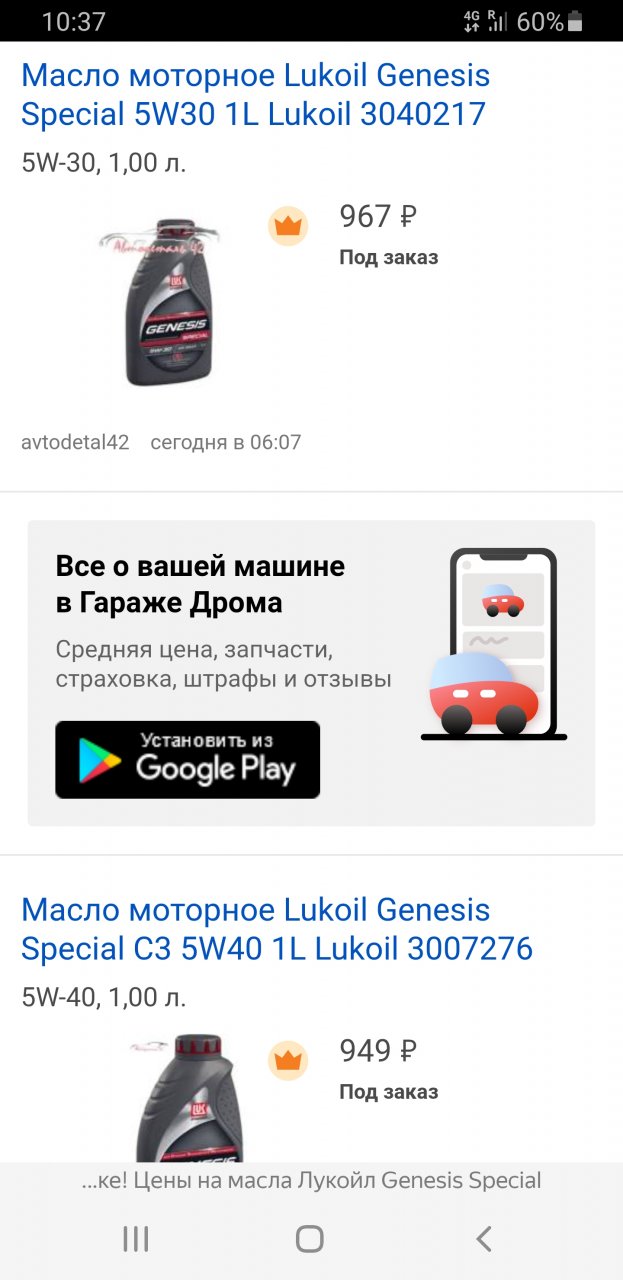Image resolution: width=623 pixels, height=1280 pixels.
Task: Install Drom Garage from Google Play
Action: (188, 760)
